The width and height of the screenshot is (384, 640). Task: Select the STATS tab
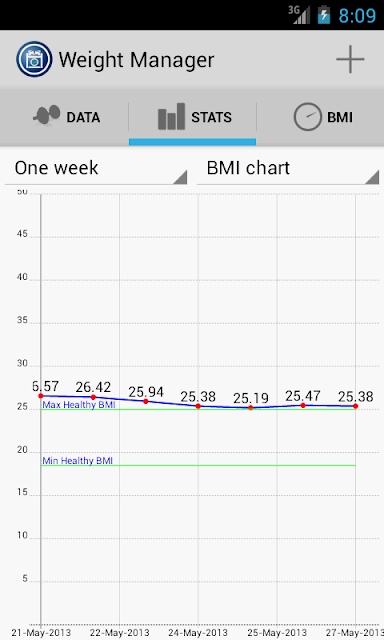pos(192,117)
